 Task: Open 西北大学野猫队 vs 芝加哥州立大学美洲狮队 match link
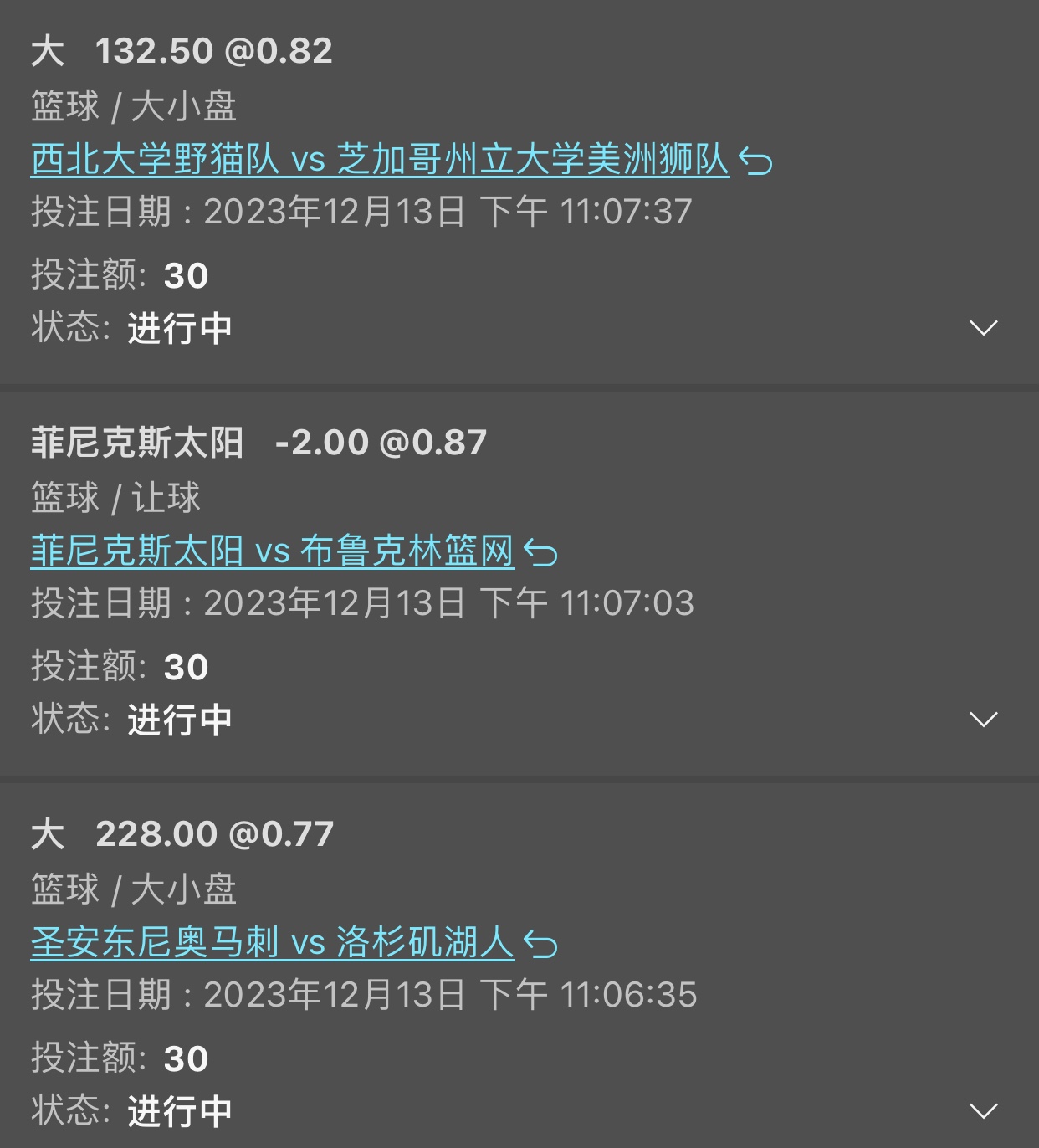tap(380, 159)
